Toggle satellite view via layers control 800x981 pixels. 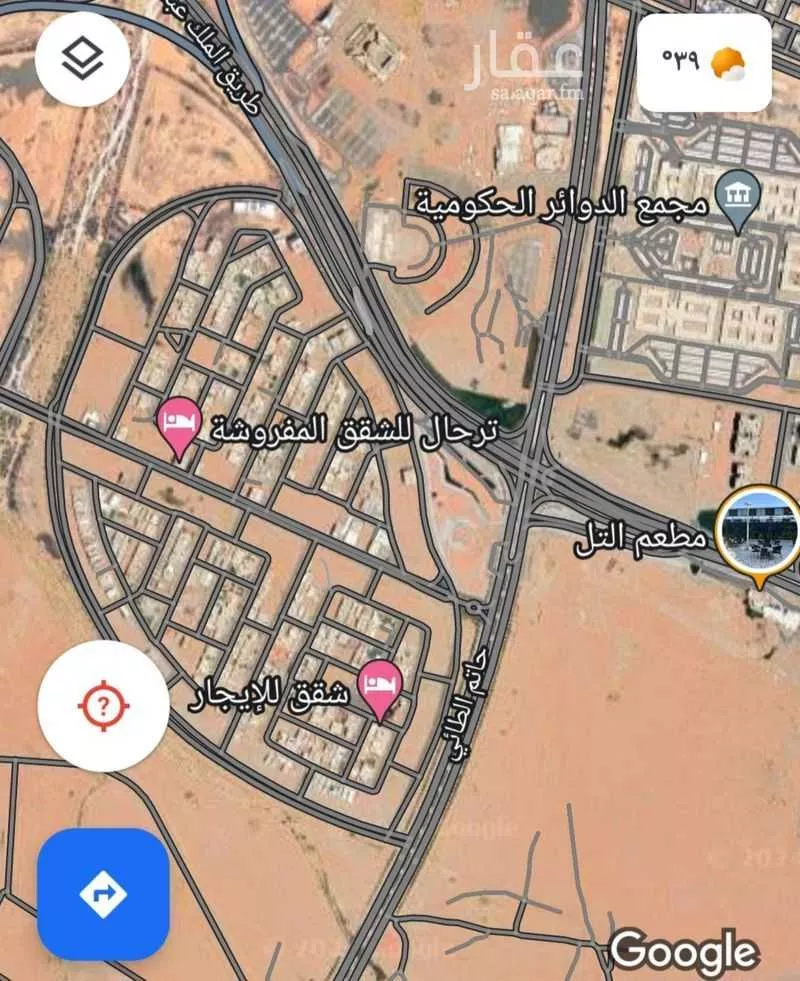click(81, 57)
